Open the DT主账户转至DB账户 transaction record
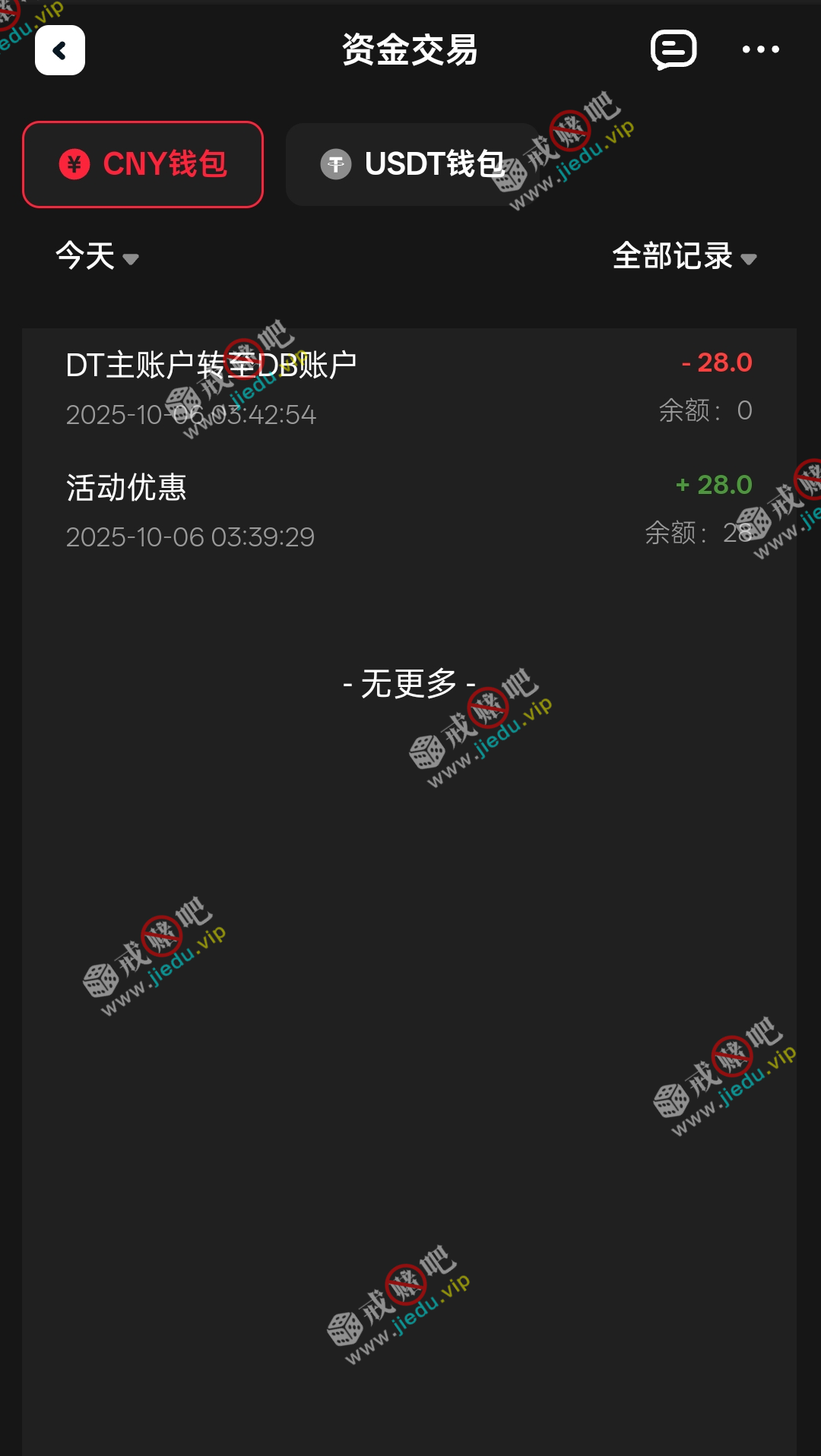Screen dimensions: 821x1456 click(409, 388)
